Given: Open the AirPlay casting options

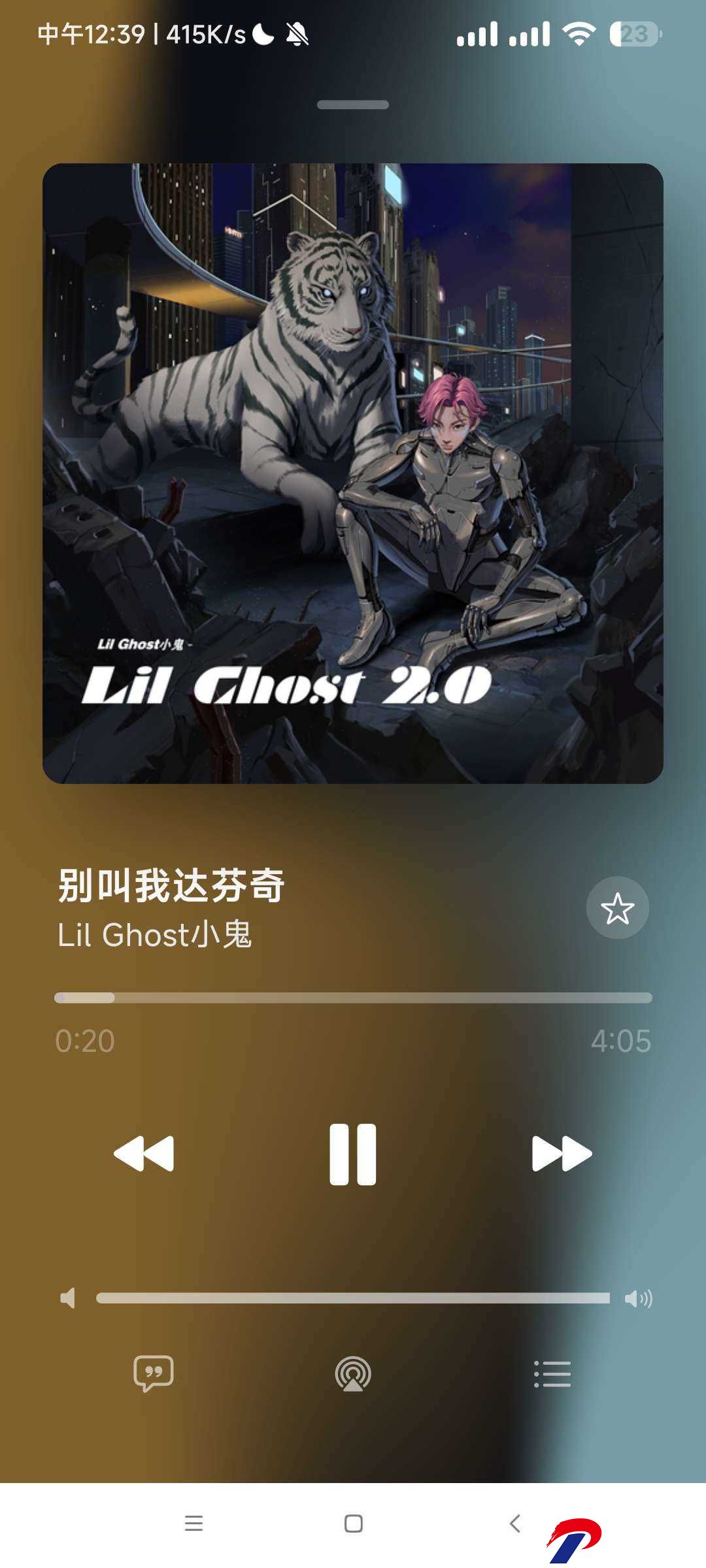Looking at the screenshot, I should pyautogui.click(x=353, y=1374).
